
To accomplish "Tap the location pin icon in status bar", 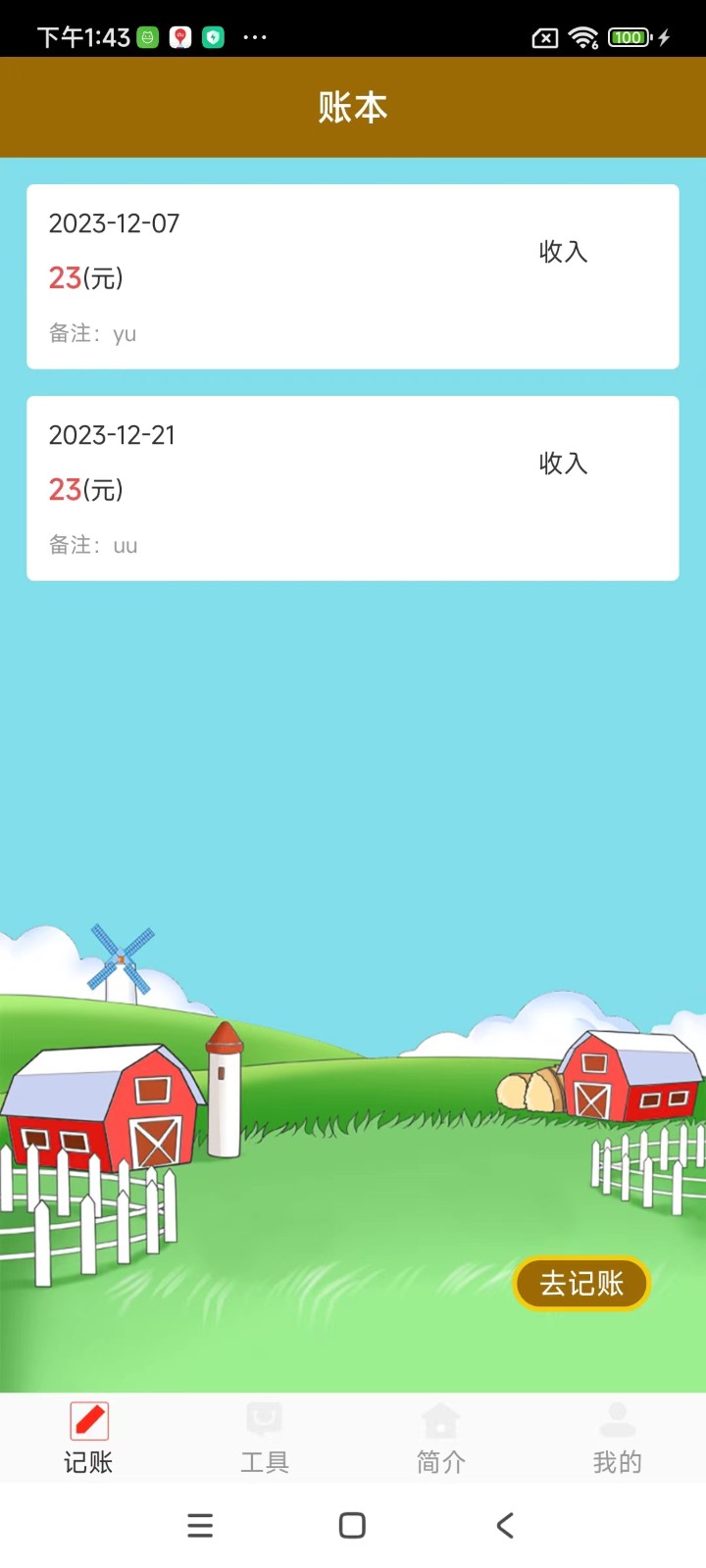I will point(180,37).
